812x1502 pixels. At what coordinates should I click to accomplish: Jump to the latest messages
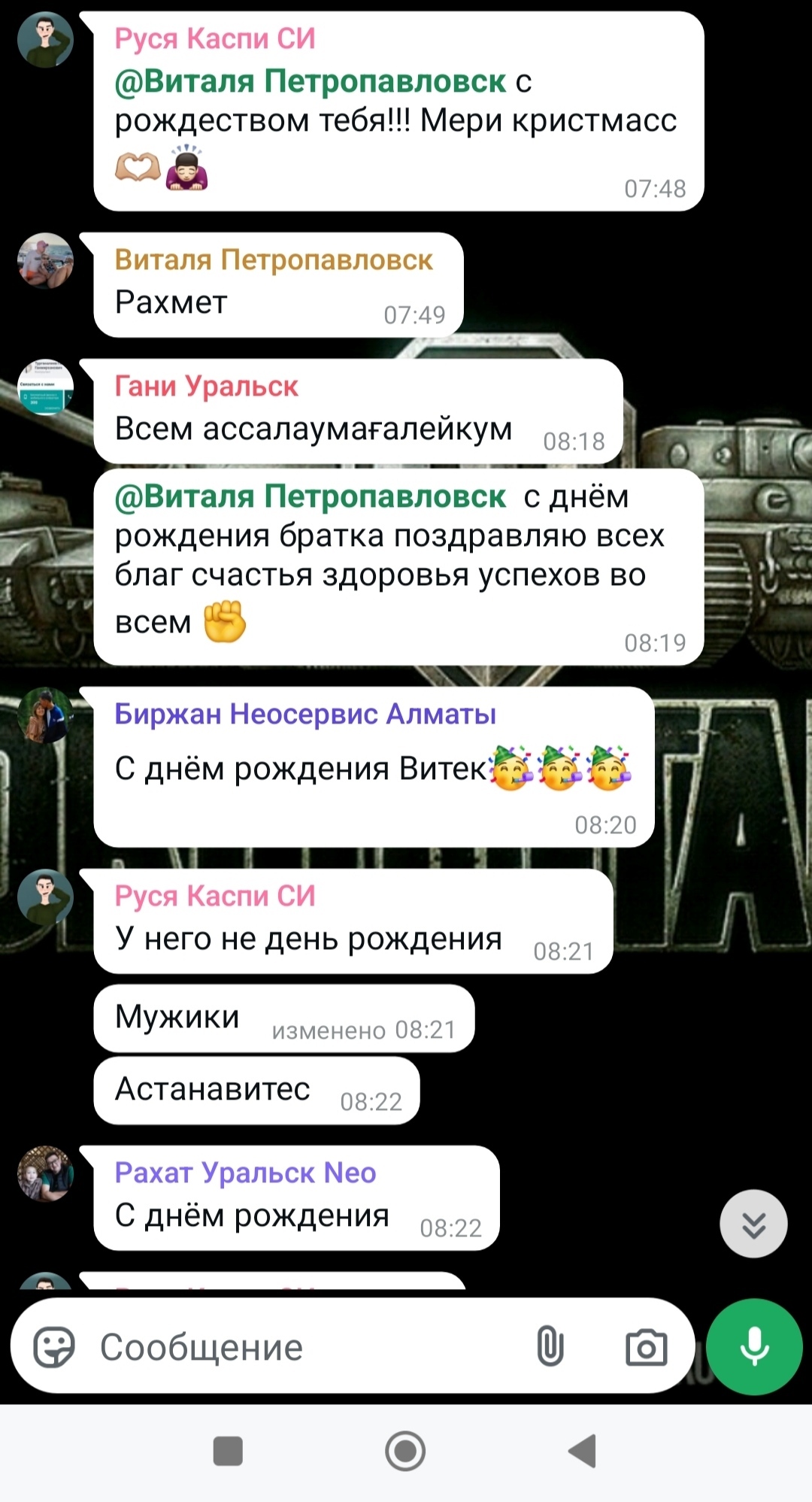point(753,1224)
